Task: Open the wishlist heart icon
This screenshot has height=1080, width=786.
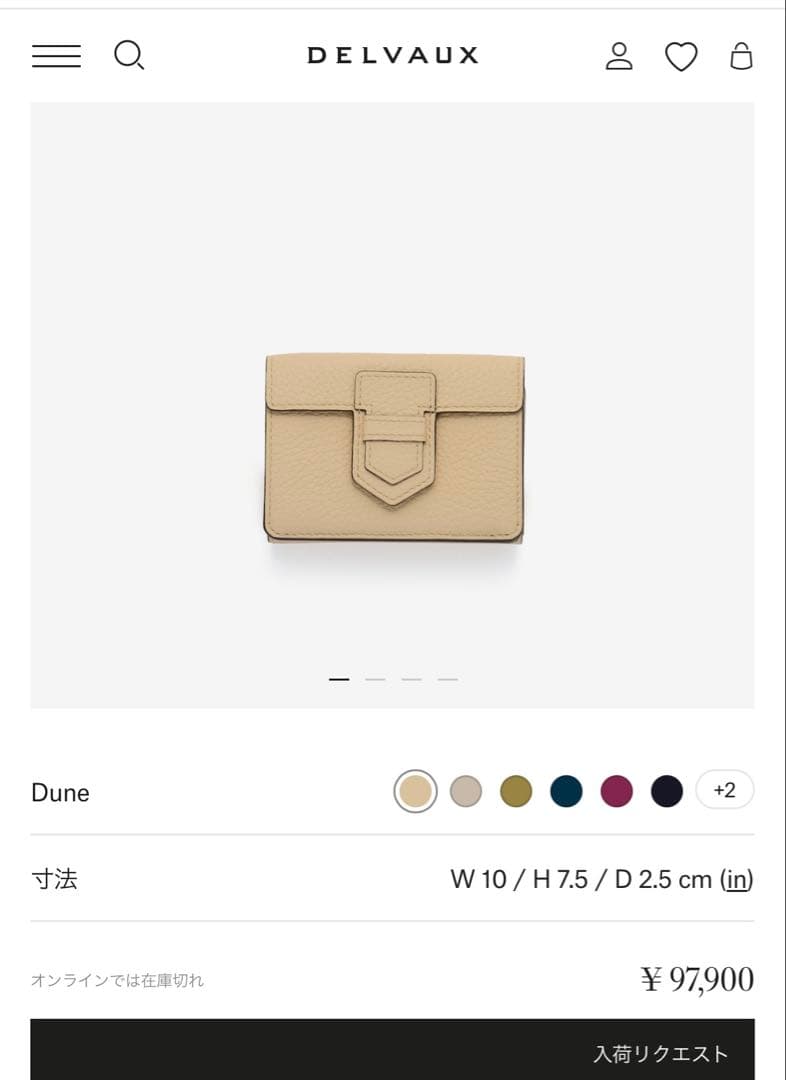Action: [681, 57]
